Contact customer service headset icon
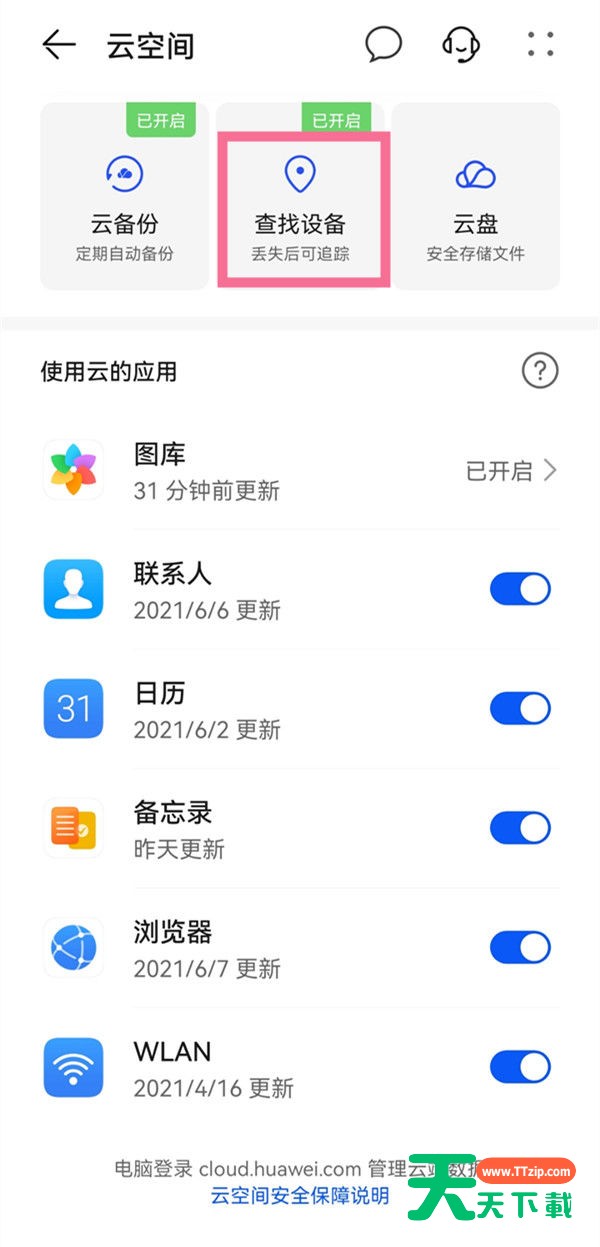This screenshot has width=600, height=1247. pos(461,45)
